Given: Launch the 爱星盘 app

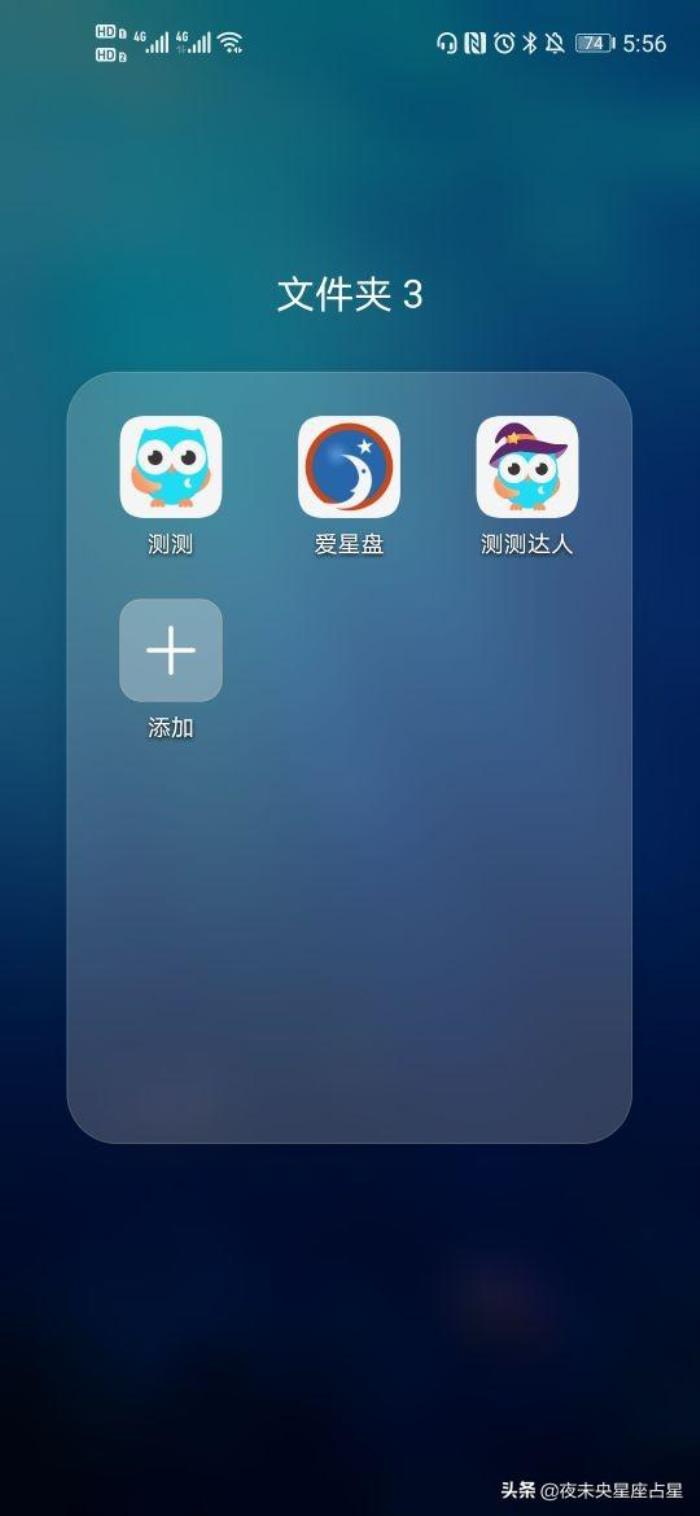Looking at the screenshot, I should [349, 467].
